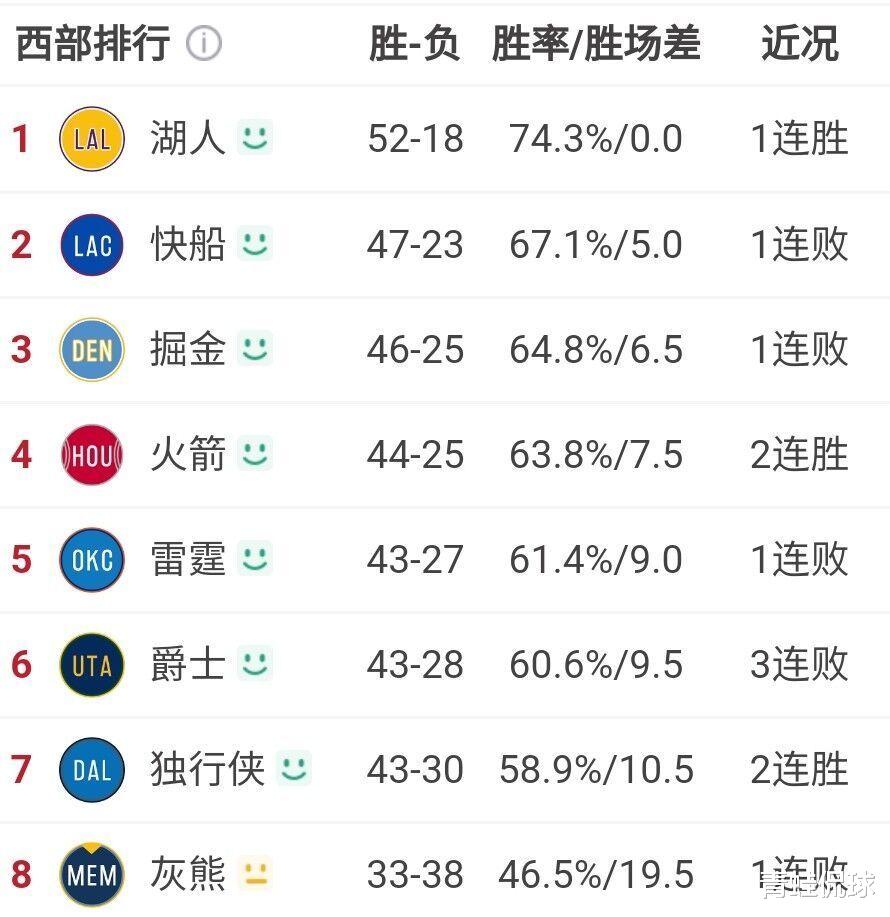Click the Lakers LAL team logo
The width and height of the screenshot is (890, 917).
coord(92,138)
